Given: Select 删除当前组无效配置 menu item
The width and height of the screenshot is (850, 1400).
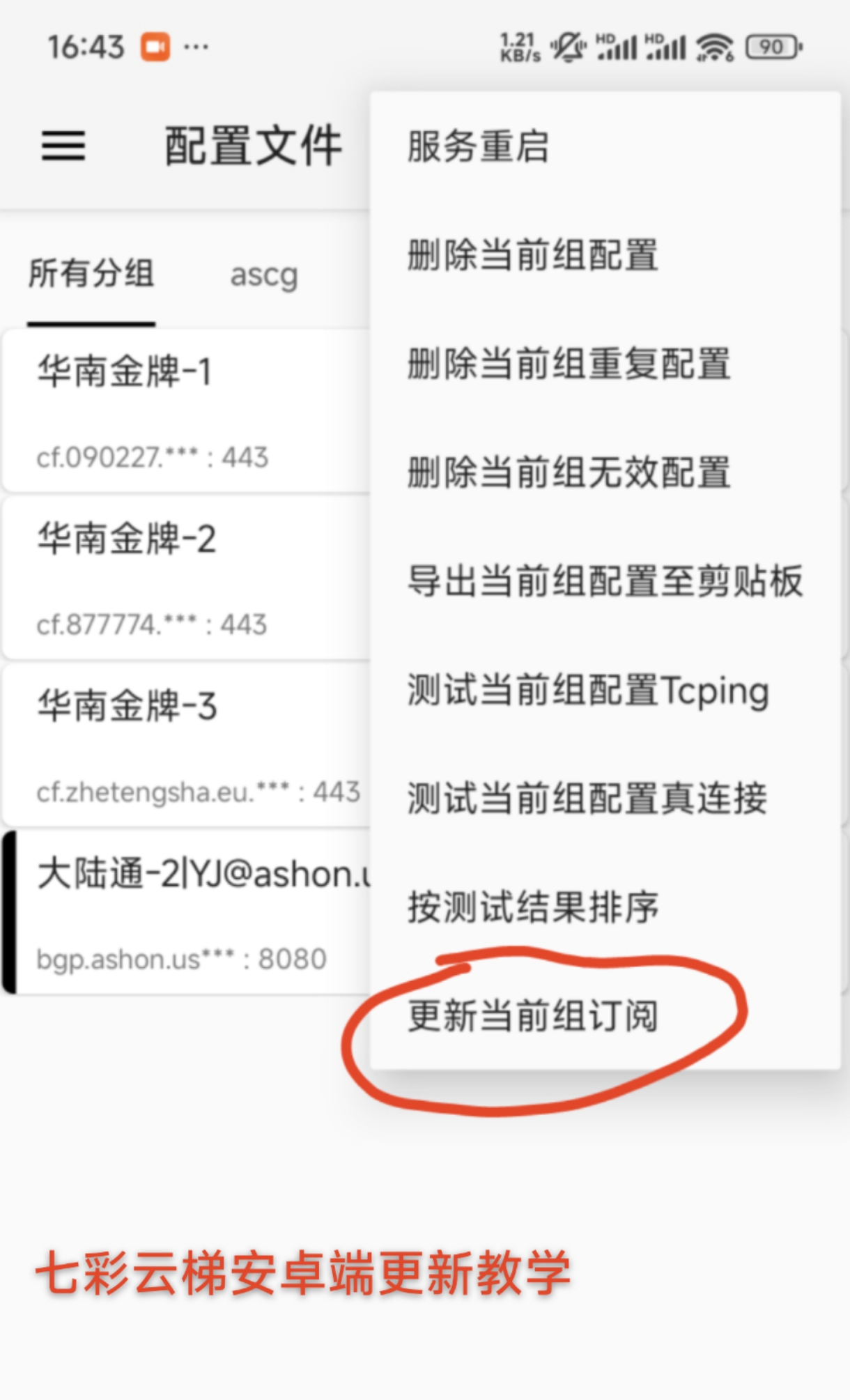Looking at the screenshot, I should [569, 472].
